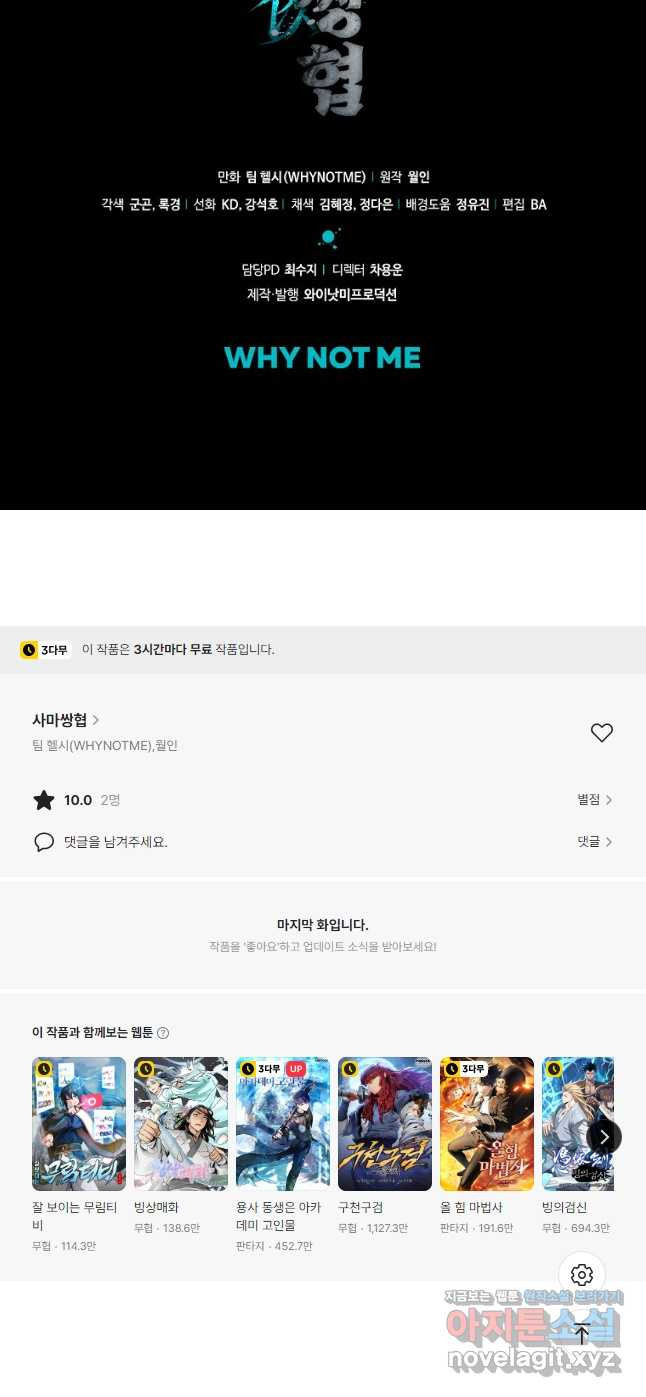
Task: Open the 빙의검신 webtoon card
Action: tap(572, 1123)
